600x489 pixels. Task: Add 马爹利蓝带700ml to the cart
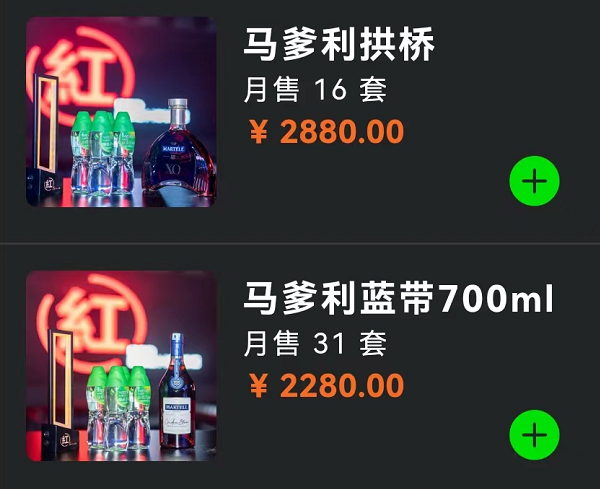[x=534, y=435]
